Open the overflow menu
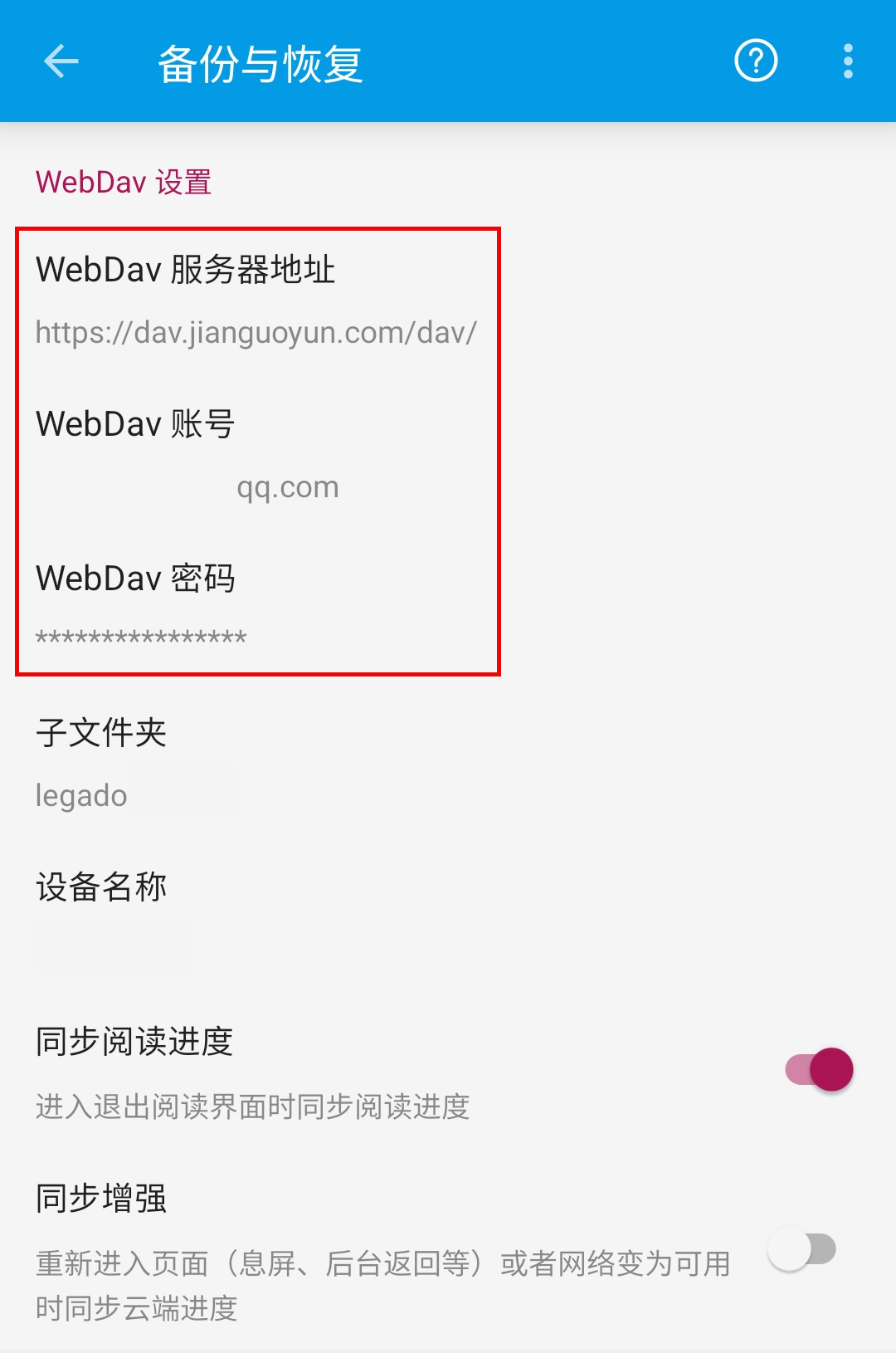Viewport: 896px width, 1353px height. pos(847,61)
